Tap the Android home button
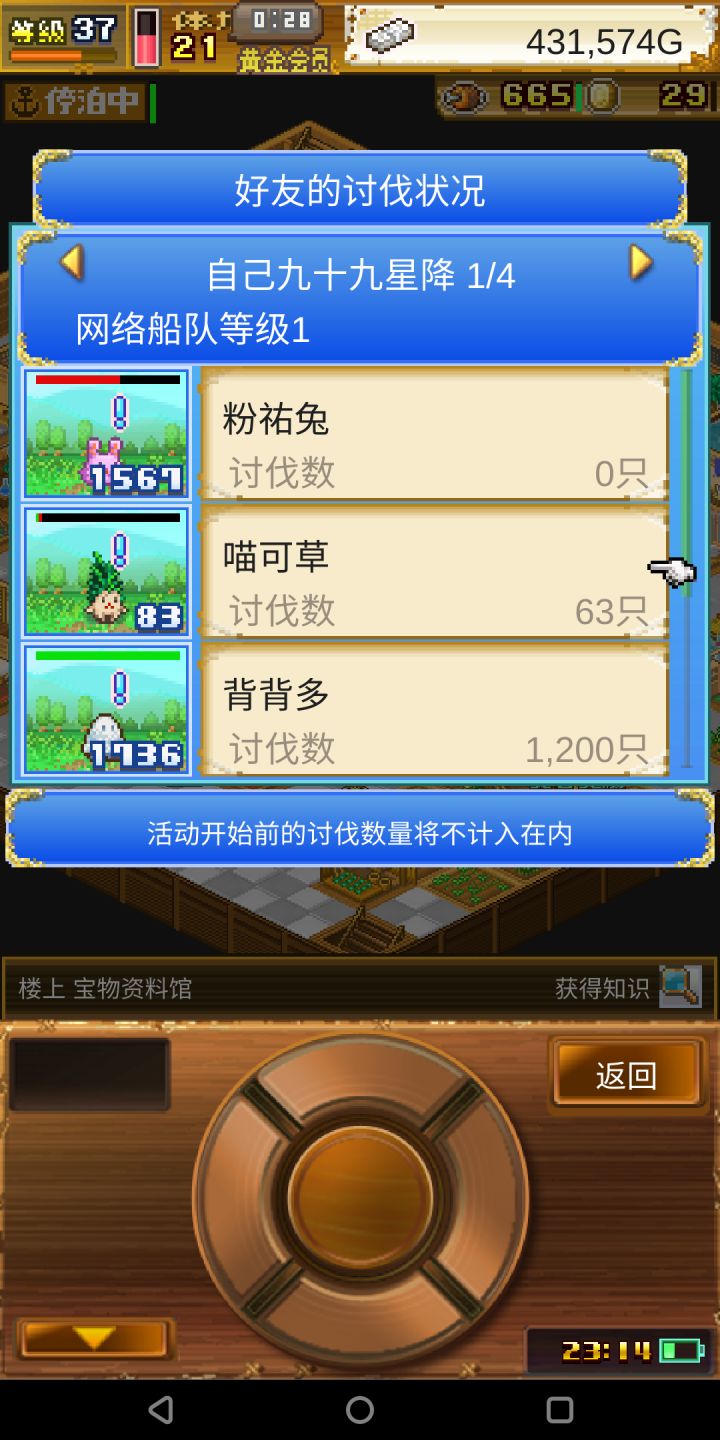The height and width of the screenshot is (1440, 720). (x=358, y=1411)
